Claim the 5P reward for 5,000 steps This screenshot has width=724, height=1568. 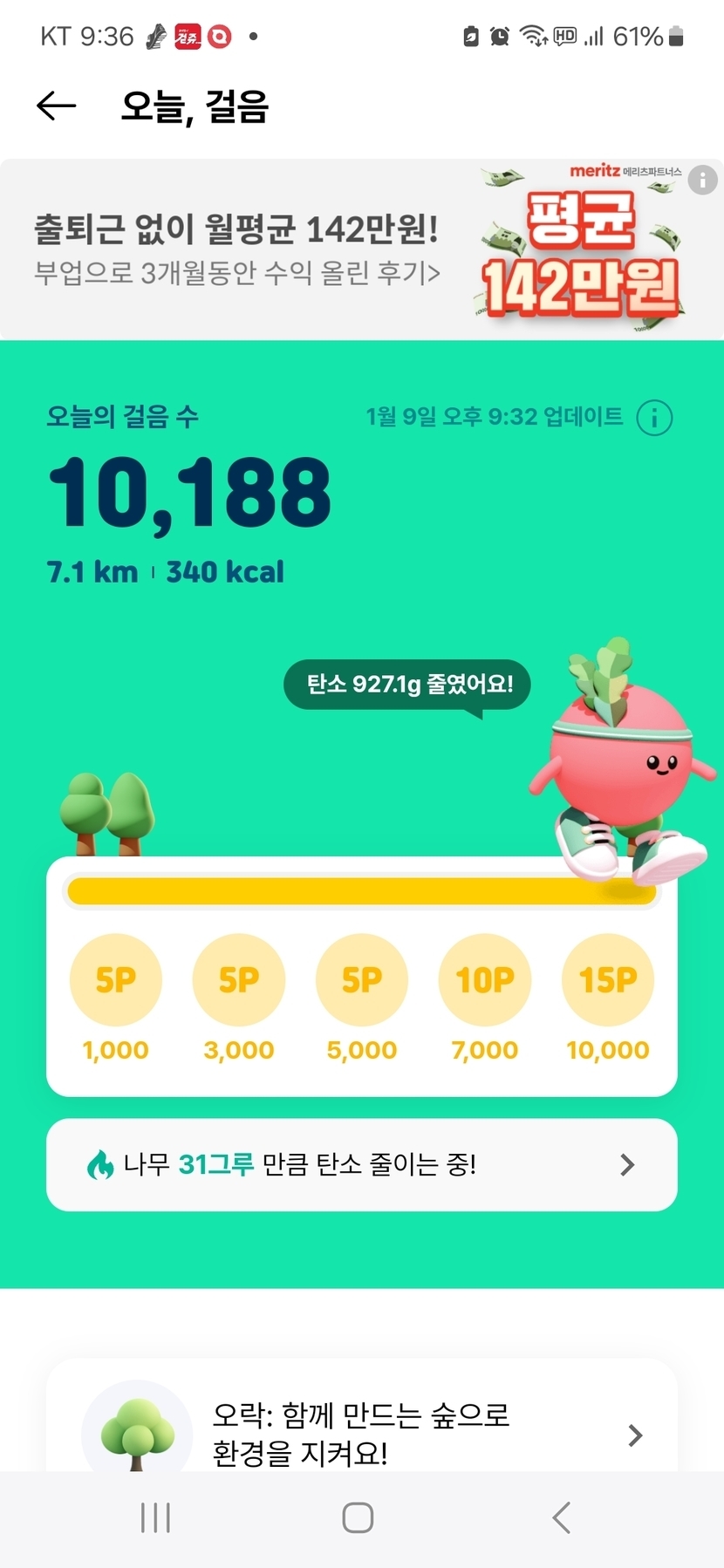[x=362, y=979]
